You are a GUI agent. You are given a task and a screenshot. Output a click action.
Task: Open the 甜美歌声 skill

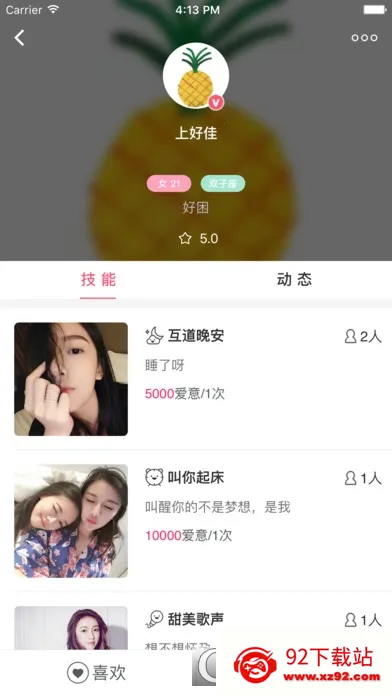tap(196, 621)
